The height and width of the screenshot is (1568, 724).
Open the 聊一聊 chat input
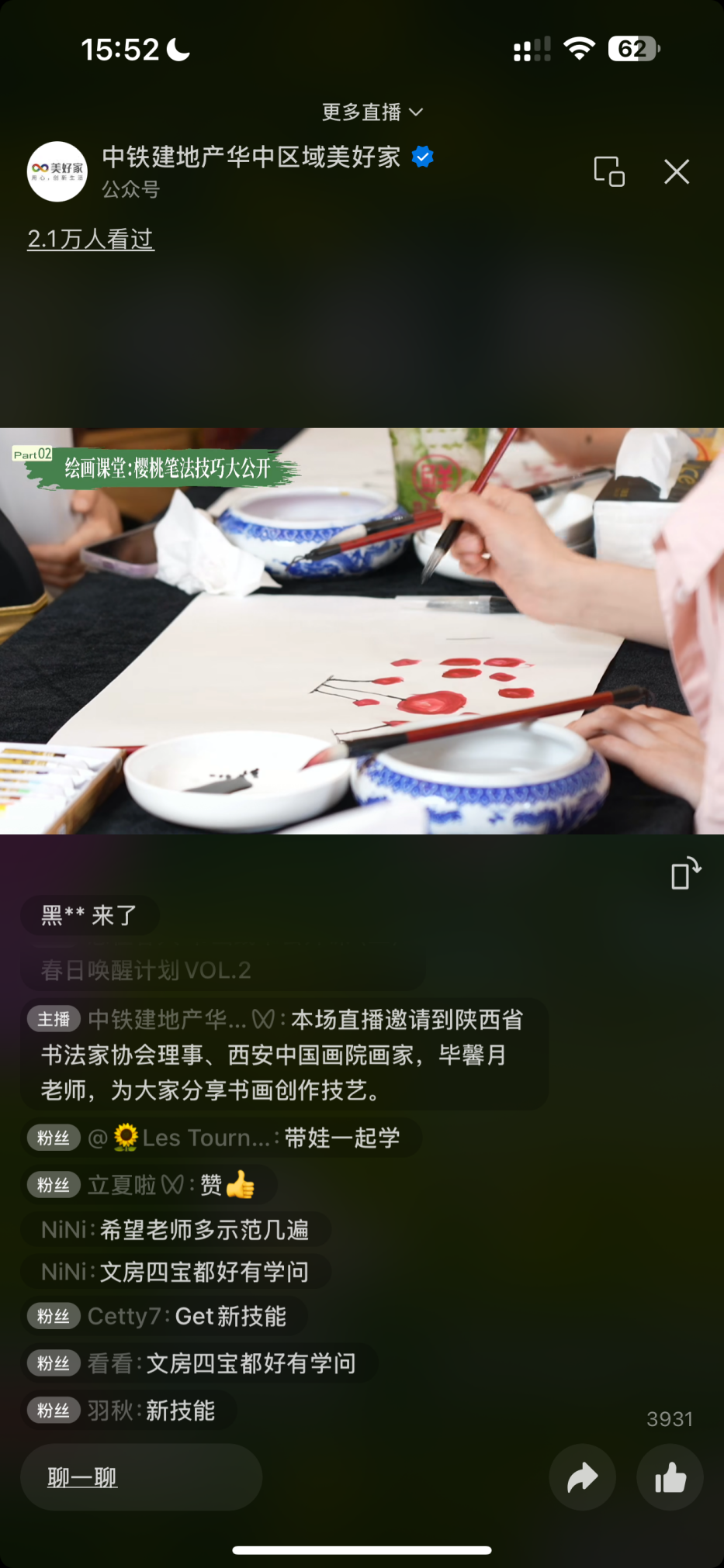coord(141,1477)
